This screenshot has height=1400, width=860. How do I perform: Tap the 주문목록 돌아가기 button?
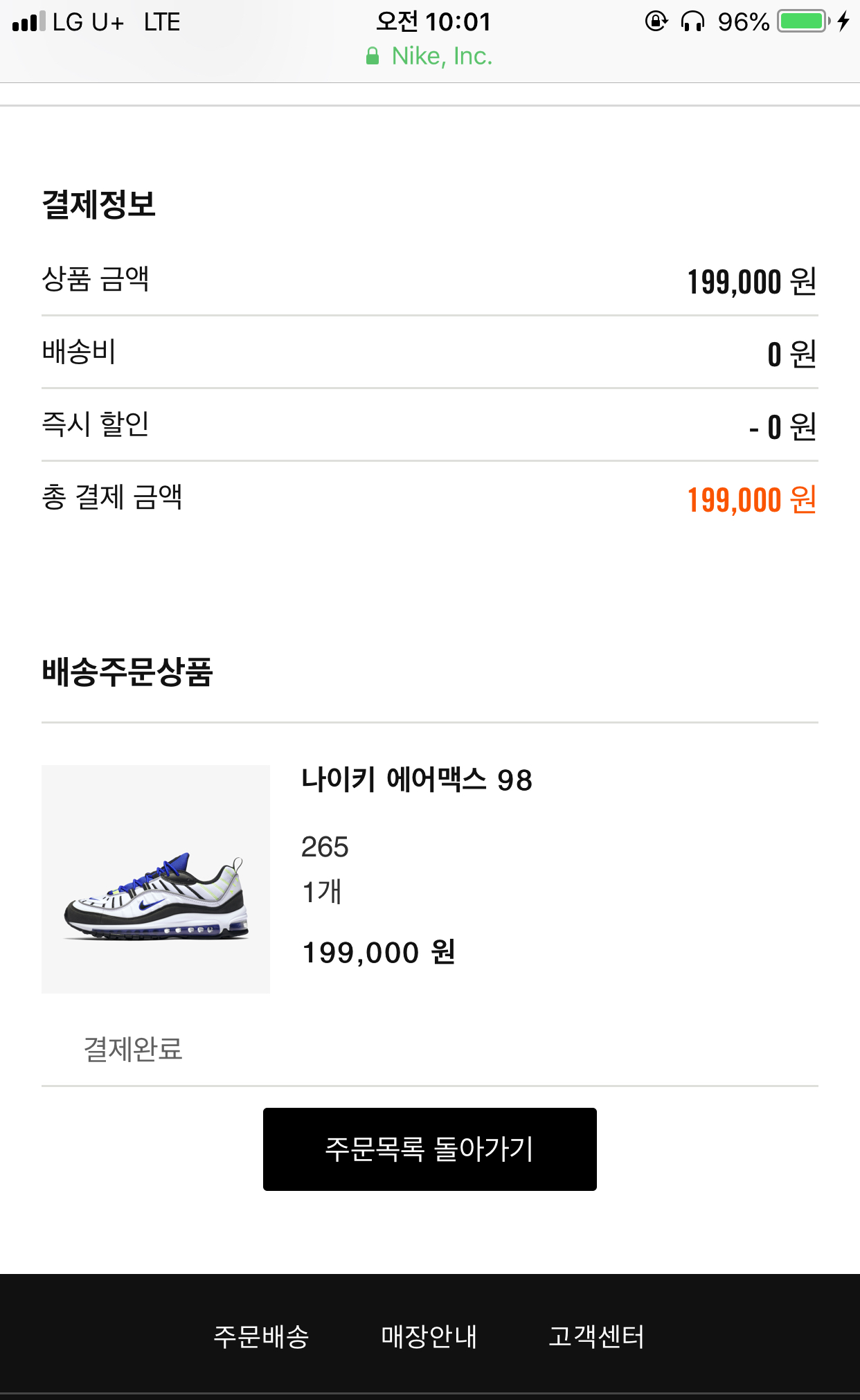click(x=429, y=1149)
